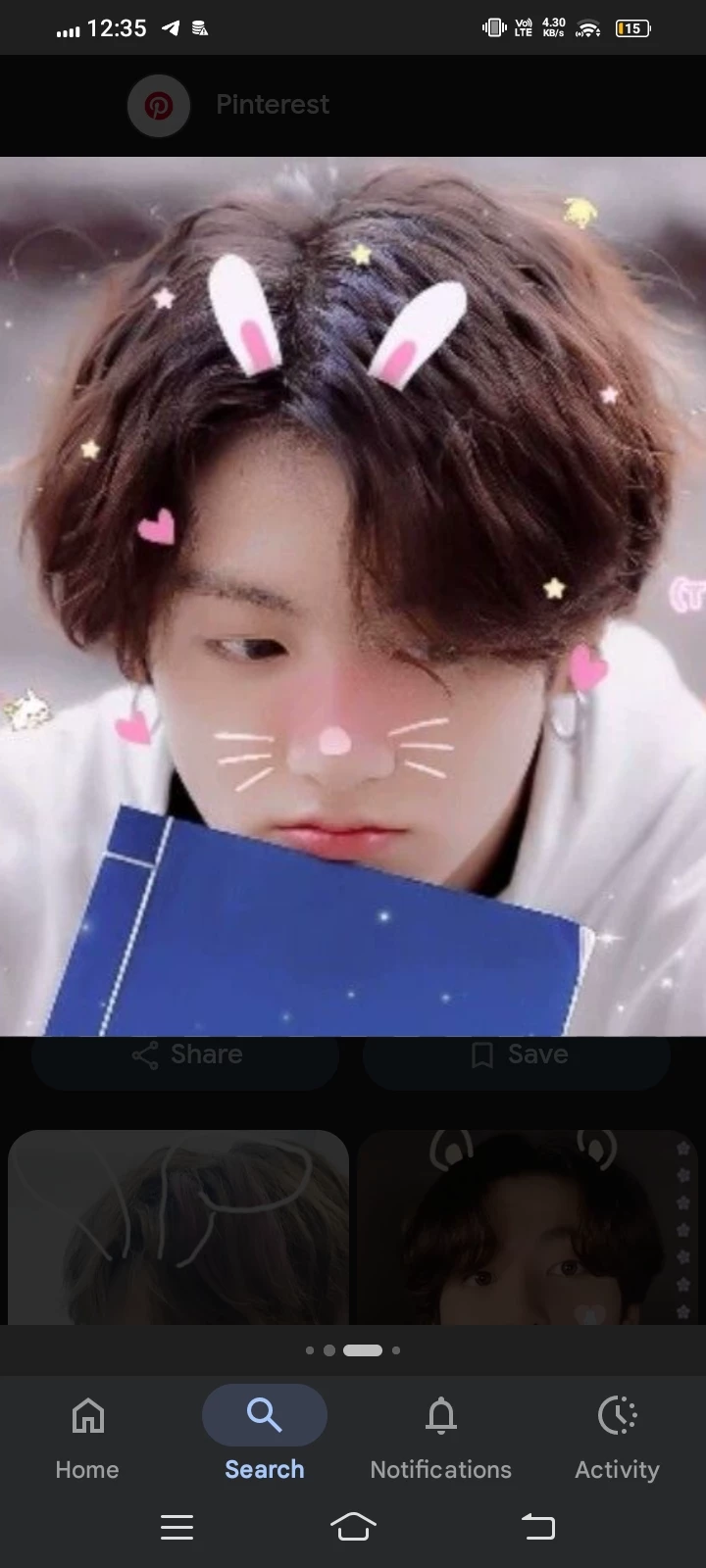This screenshot has height=1568, width=706.
Task: Open the left related image with drawn ears
Action: click(x=178, y=1227)
